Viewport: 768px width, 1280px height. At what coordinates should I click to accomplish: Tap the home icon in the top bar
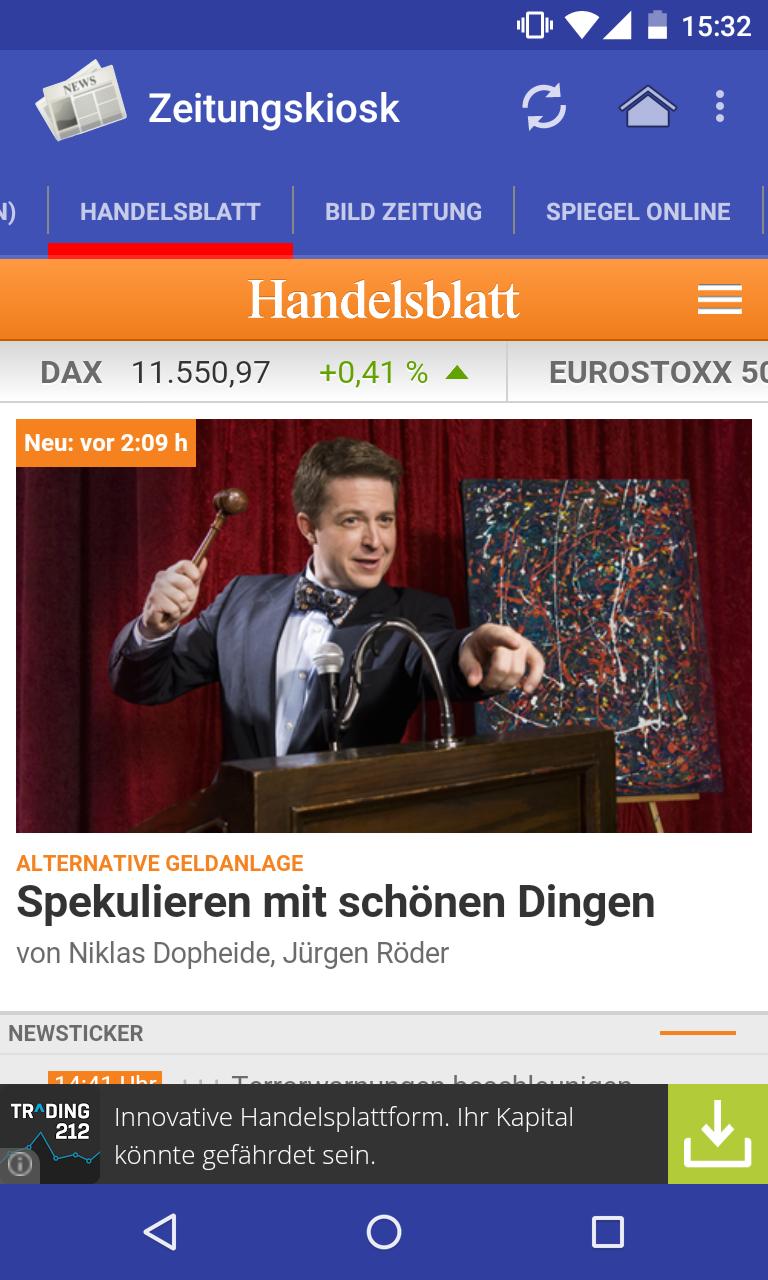click(649, 107)
